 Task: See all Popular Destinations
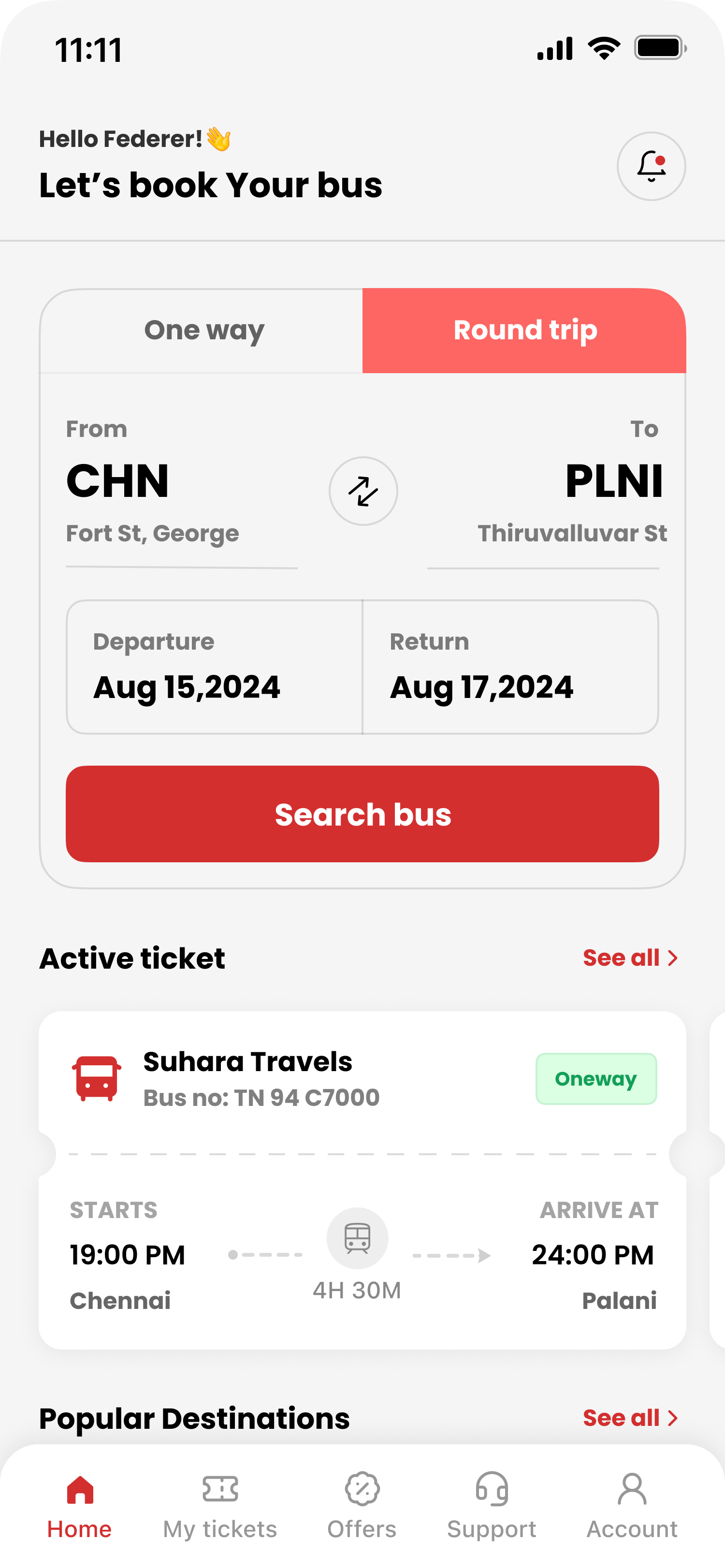click(x=629, y=1418)
